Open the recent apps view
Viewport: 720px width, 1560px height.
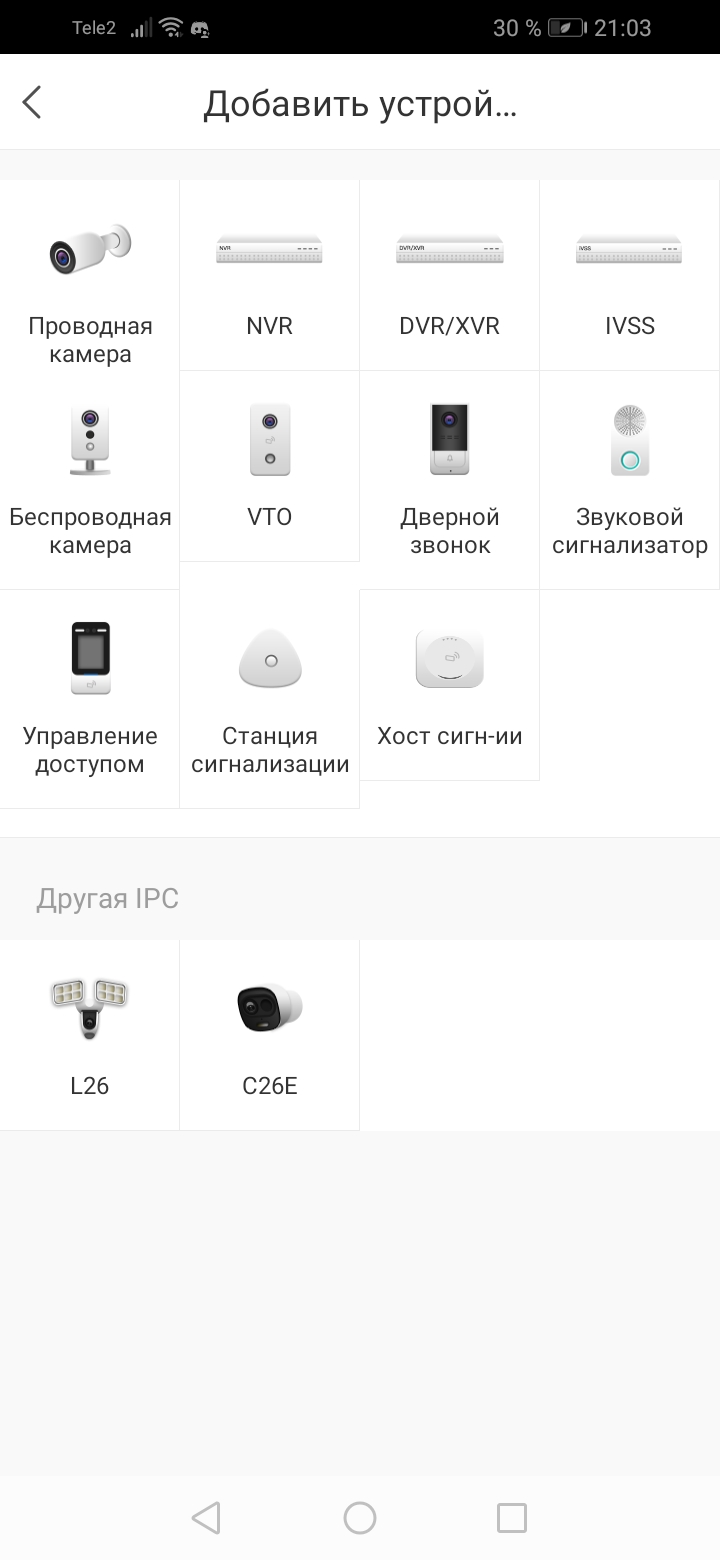(x=511, y=1518)
